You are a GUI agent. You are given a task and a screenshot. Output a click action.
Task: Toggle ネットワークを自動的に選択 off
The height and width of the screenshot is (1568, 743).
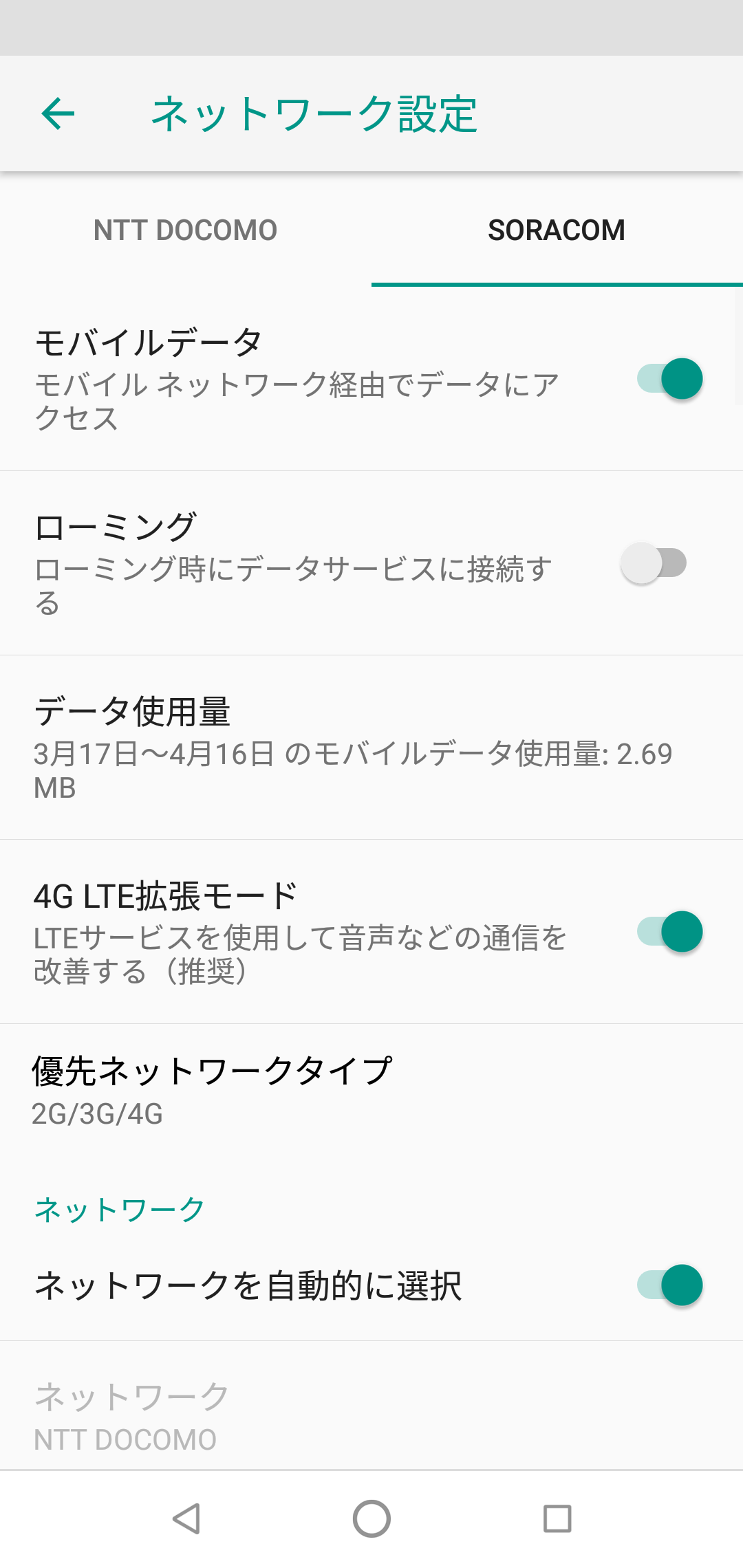click(669, 1285)
